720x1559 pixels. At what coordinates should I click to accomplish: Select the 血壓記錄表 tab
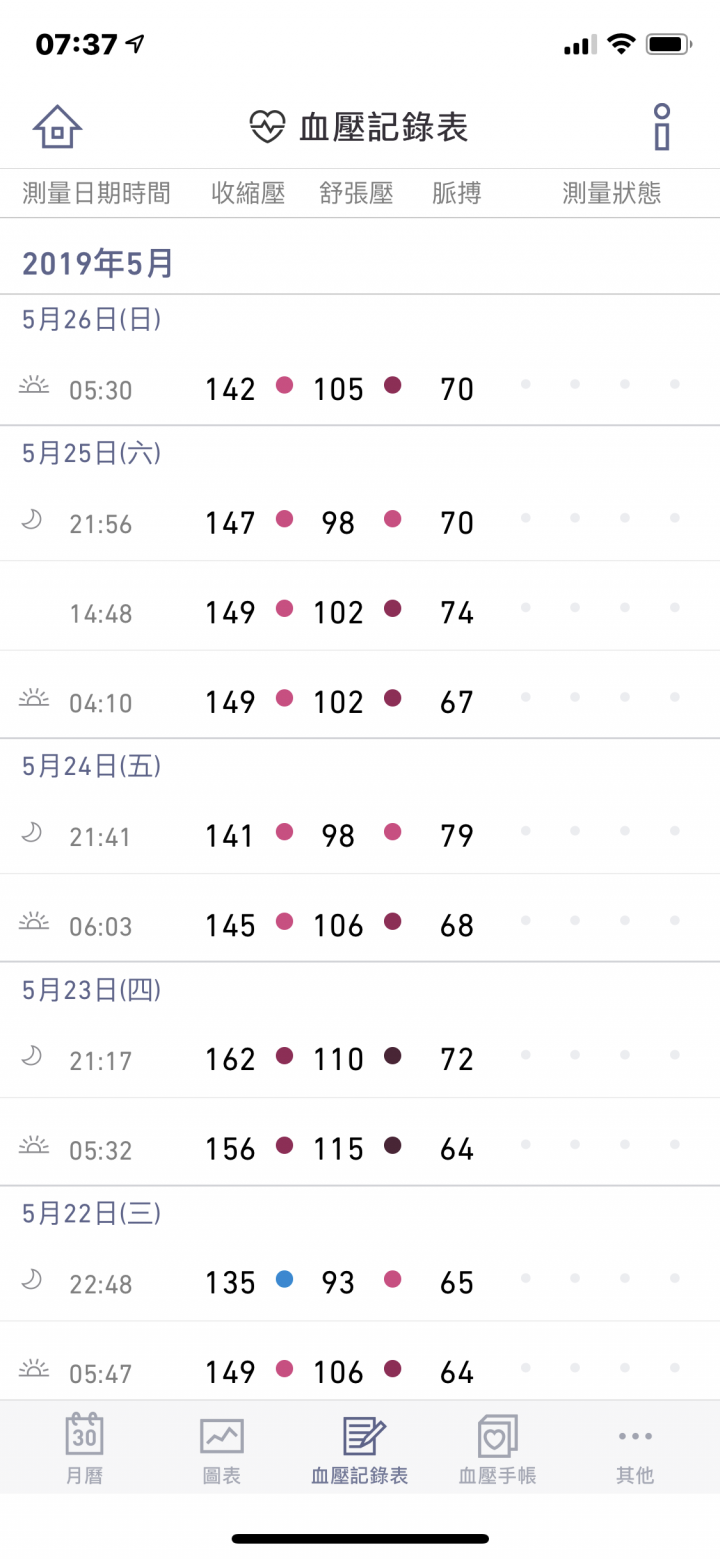[x=359, y=1448]
